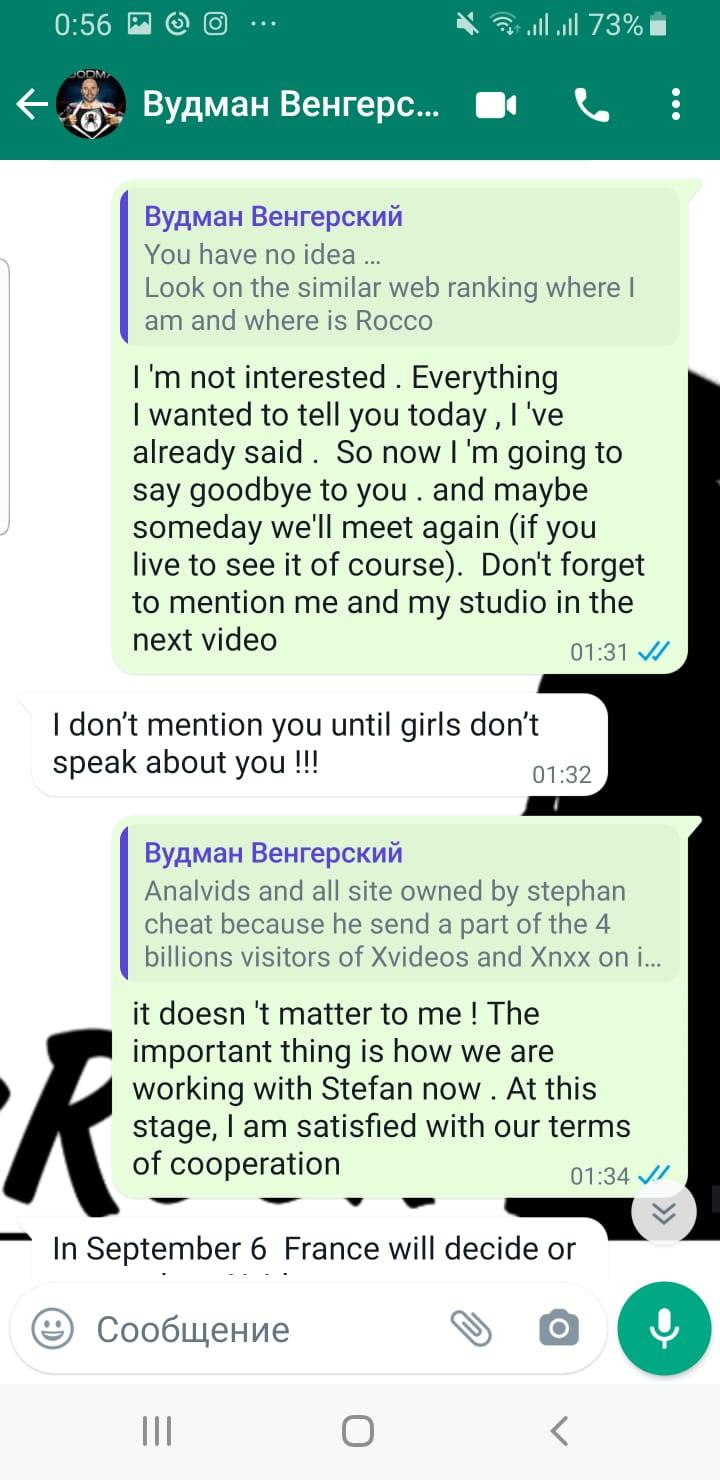Tap the voice message microphone button
The height and width of the screenshot is (1480, 720).
664,1328
